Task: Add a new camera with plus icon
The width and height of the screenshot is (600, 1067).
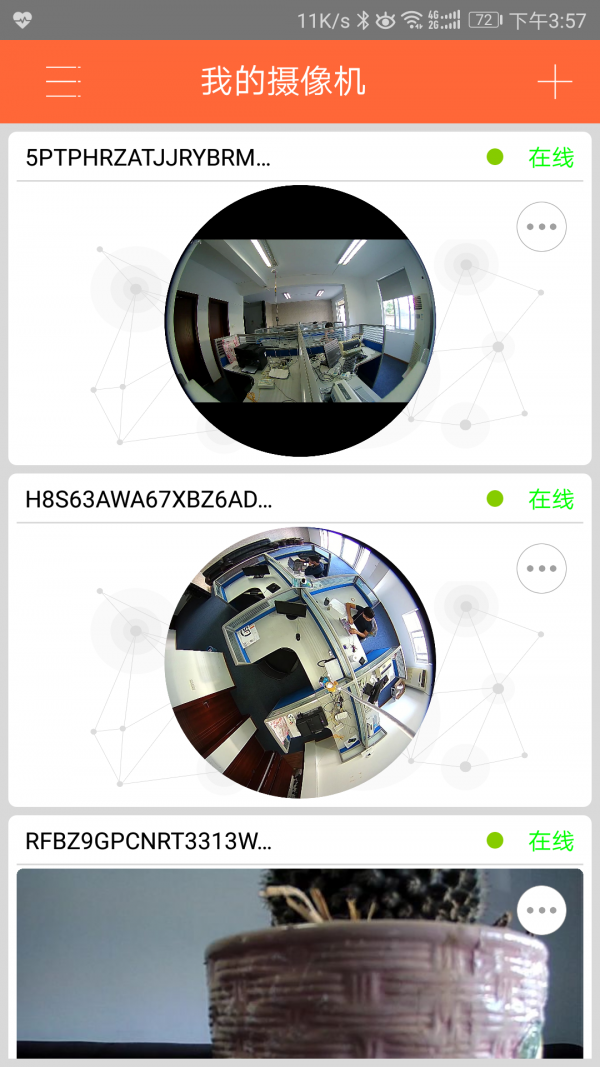Action: pos(554,82)
